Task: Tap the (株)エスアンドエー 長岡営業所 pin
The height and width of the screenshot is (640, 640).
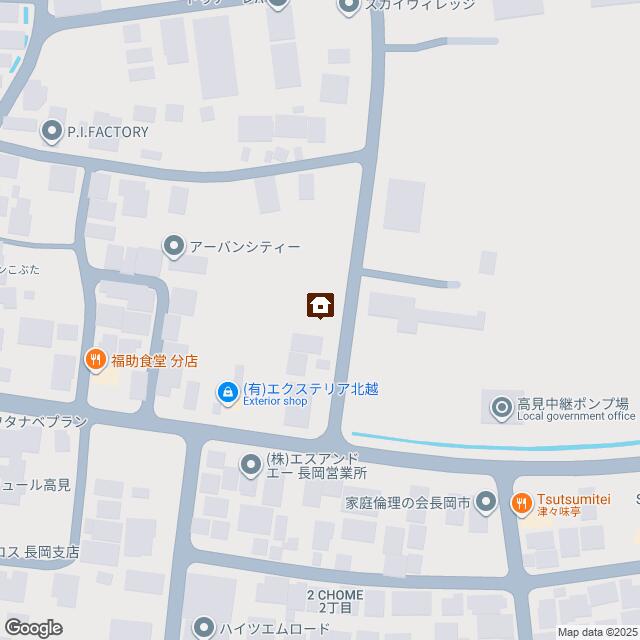Action: 250,464
